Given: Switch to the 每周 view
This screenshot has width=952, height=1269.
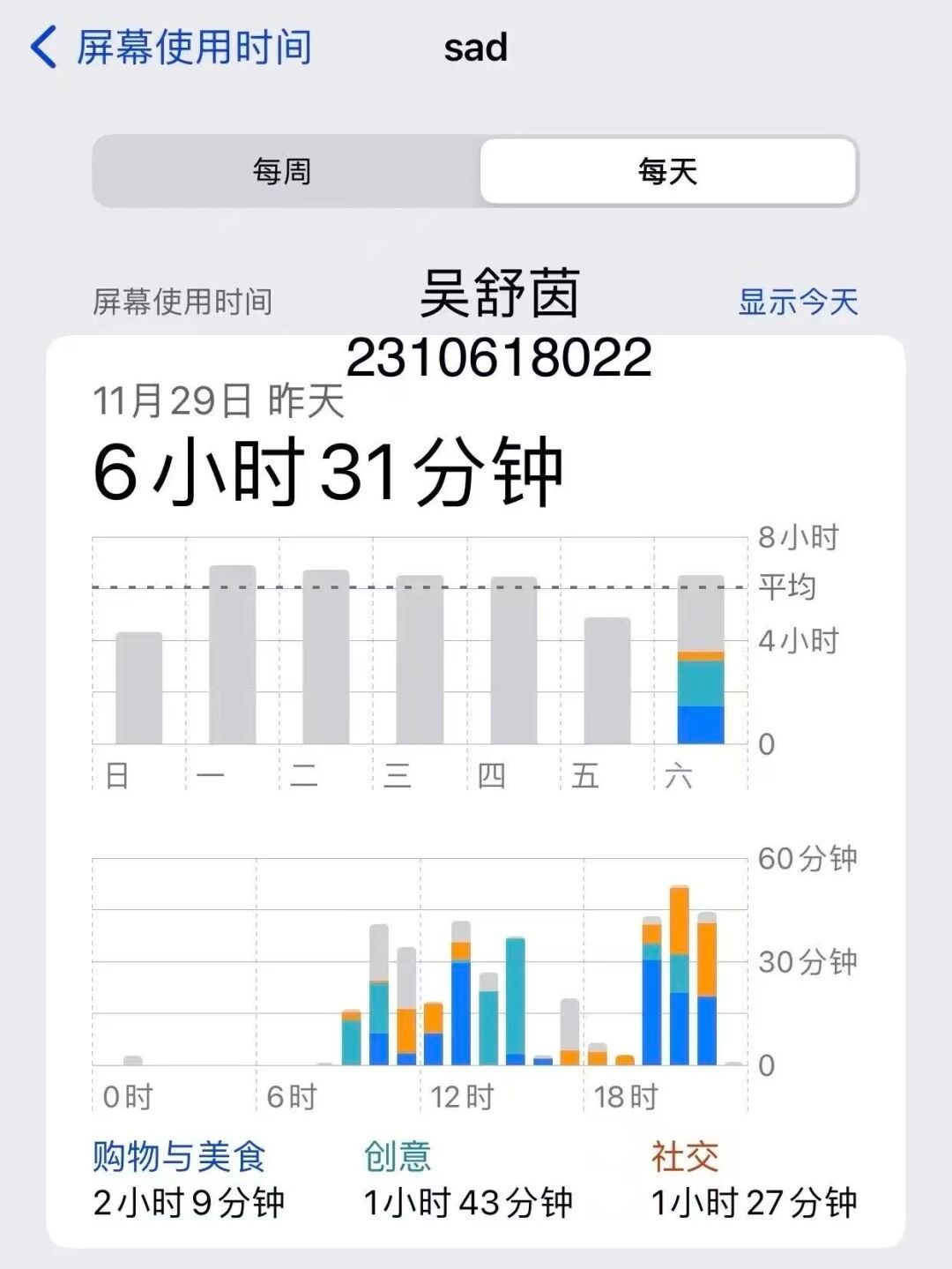Looking at the screenshot, I should click(x=283, y=171).
